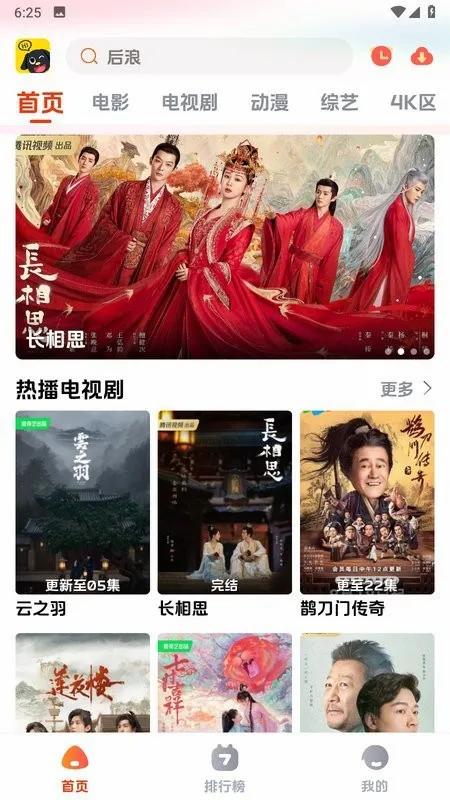Open the 鹊刀门传奇 drama card
Screen dimensions: 450x800
pos(367,514)
